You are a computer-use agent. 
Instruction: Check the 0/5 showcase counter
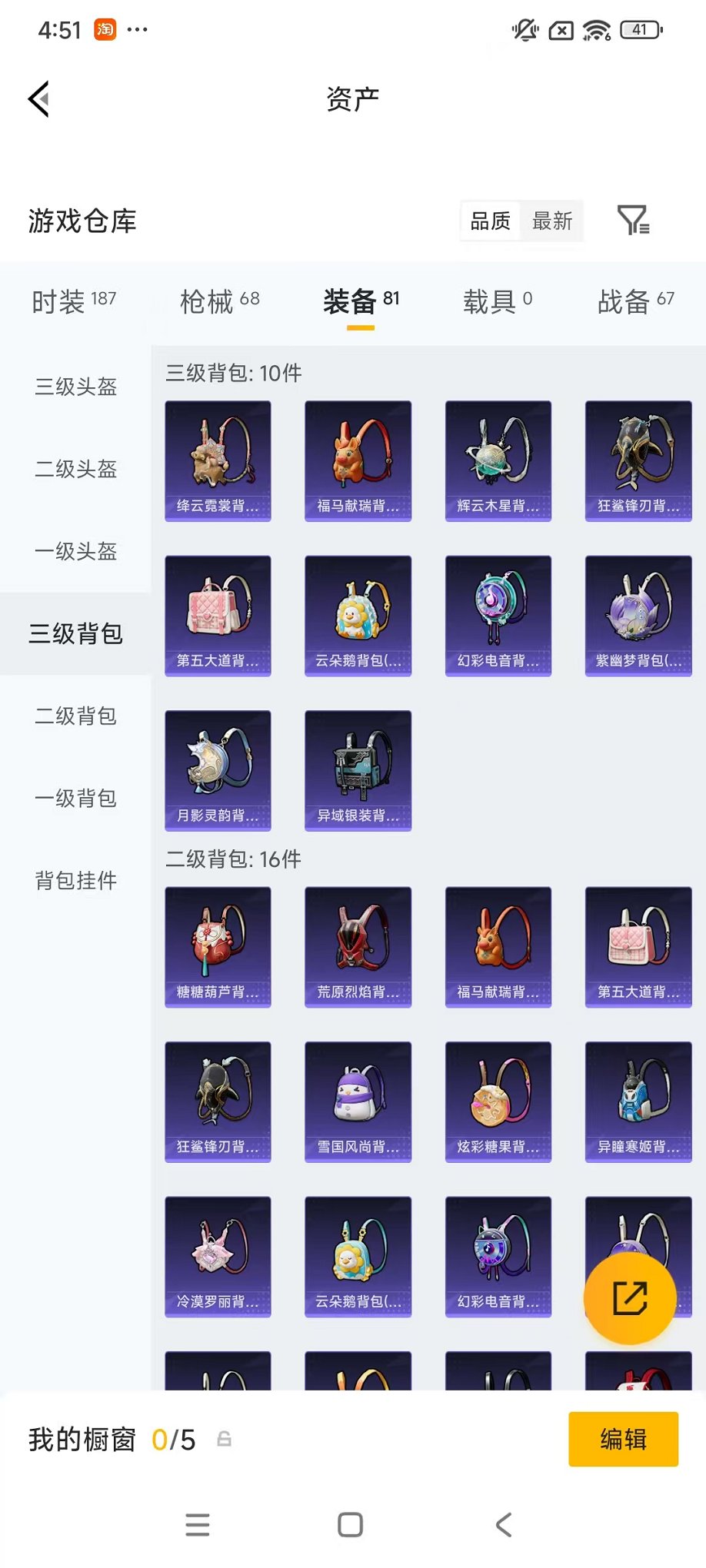172,1440
